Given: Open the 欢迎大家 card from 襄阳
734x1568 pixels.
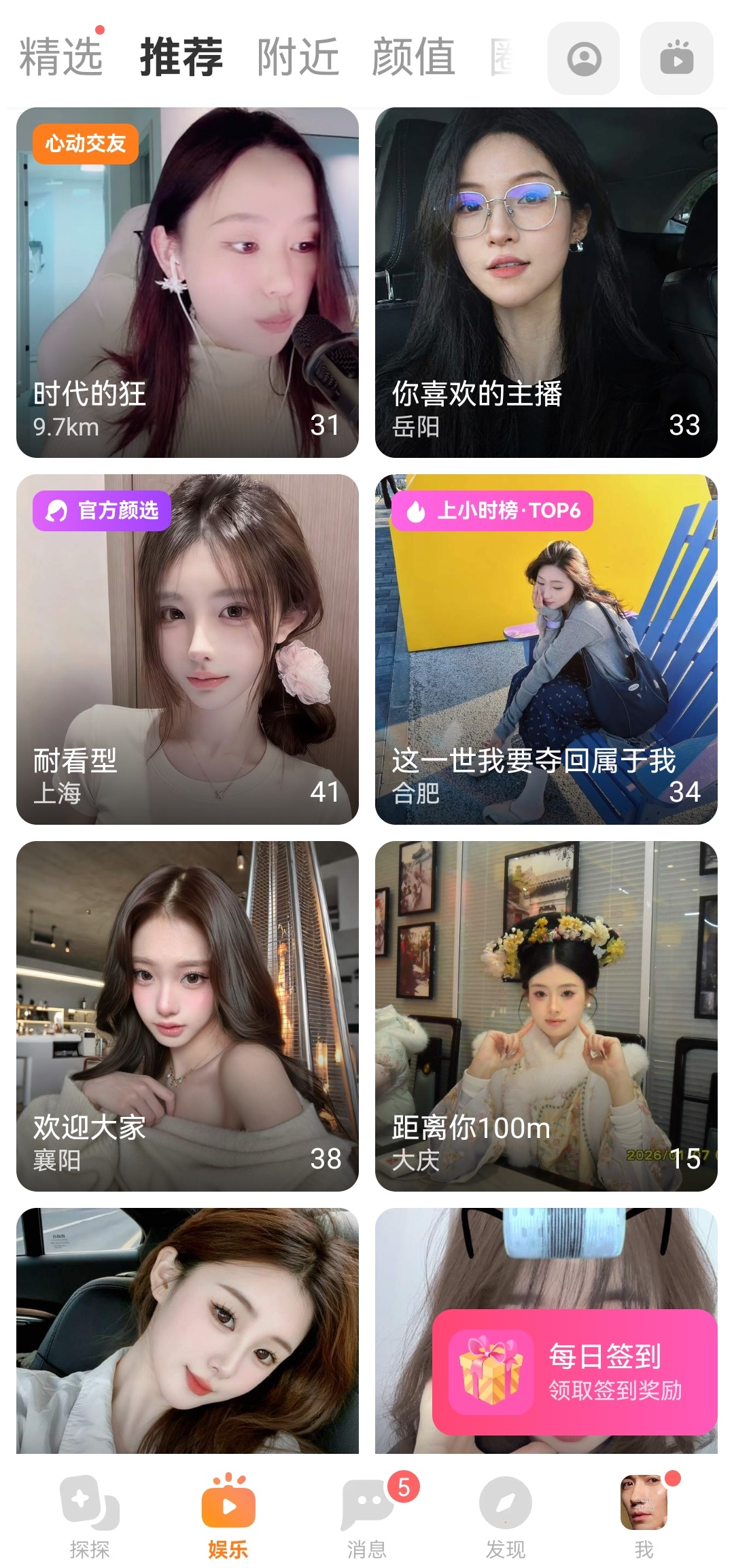Looking at the screenshot, I should point(187,1016).
